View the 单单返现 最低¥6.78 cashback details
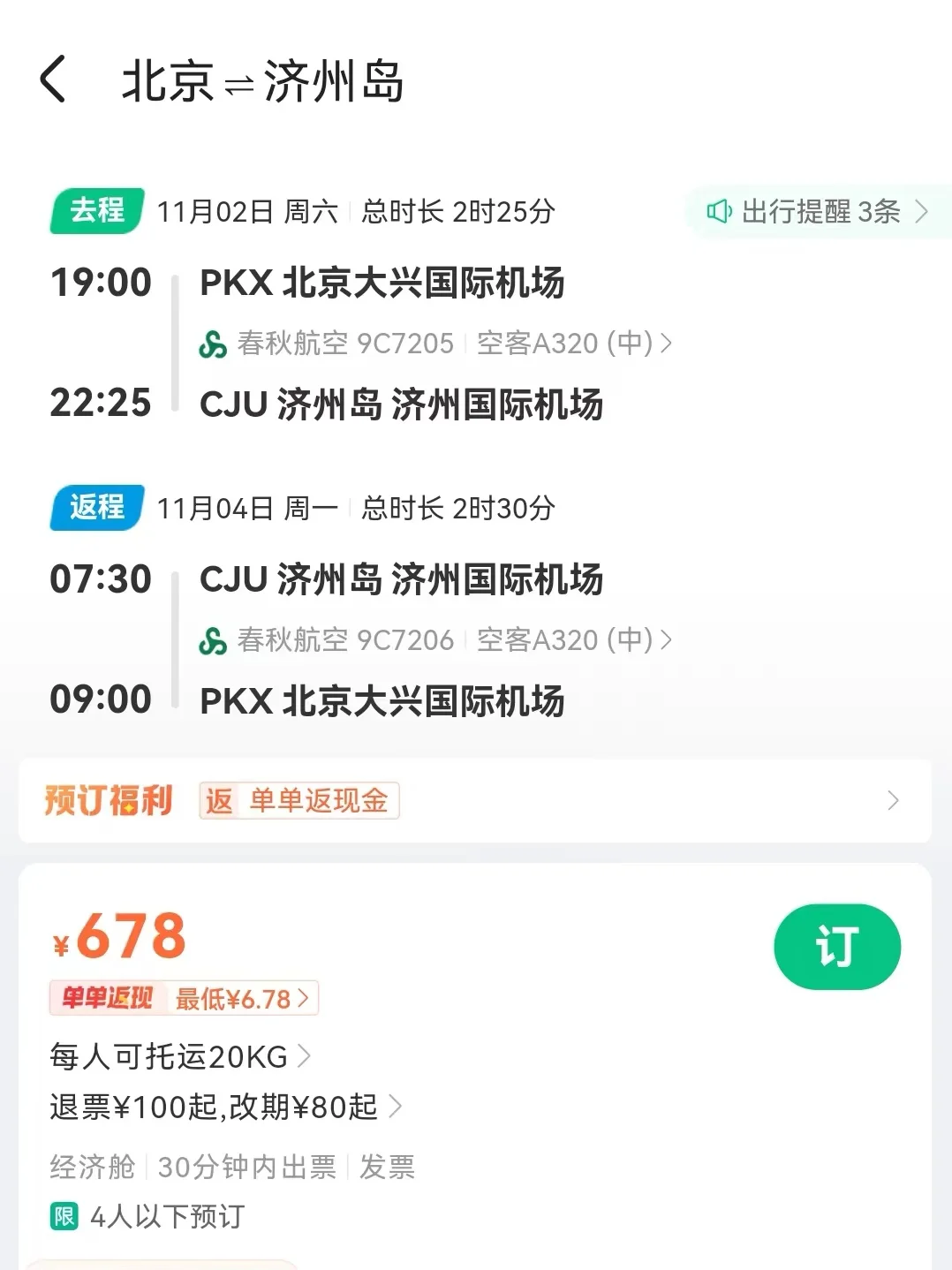The height and width of the screenshot is (1270, 952). (183, 998)
